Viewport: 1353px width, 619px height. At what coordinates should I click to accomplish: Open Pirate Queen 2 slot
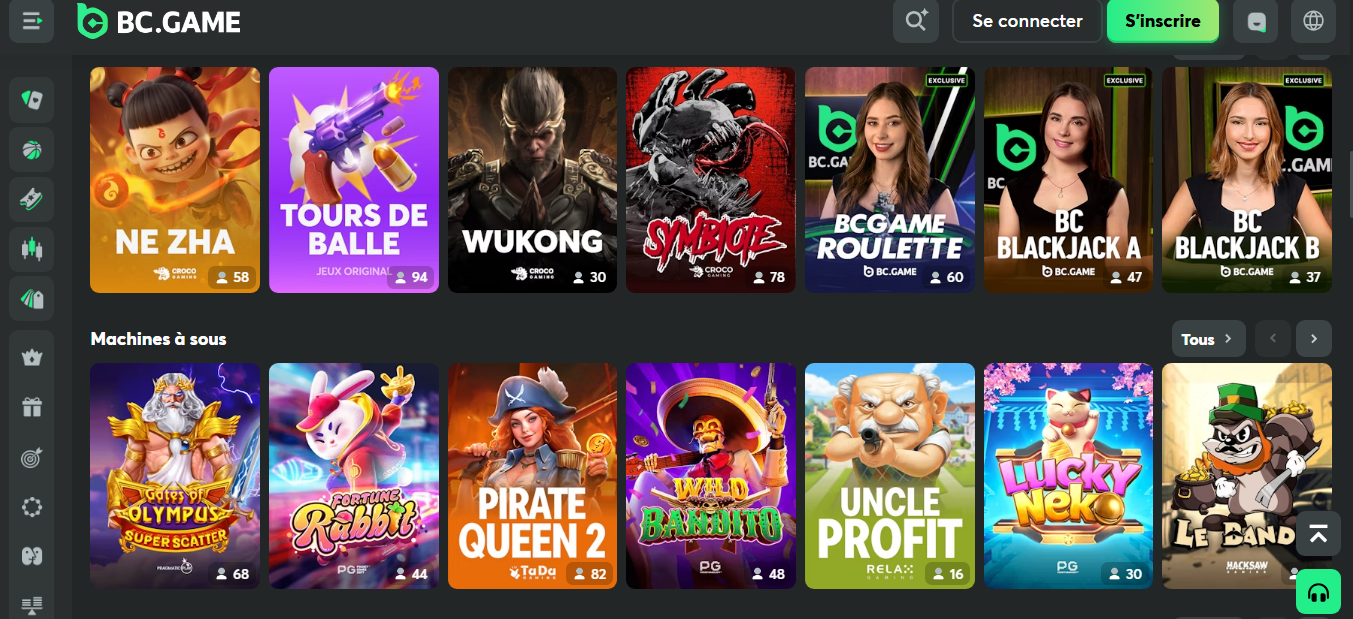532,475
